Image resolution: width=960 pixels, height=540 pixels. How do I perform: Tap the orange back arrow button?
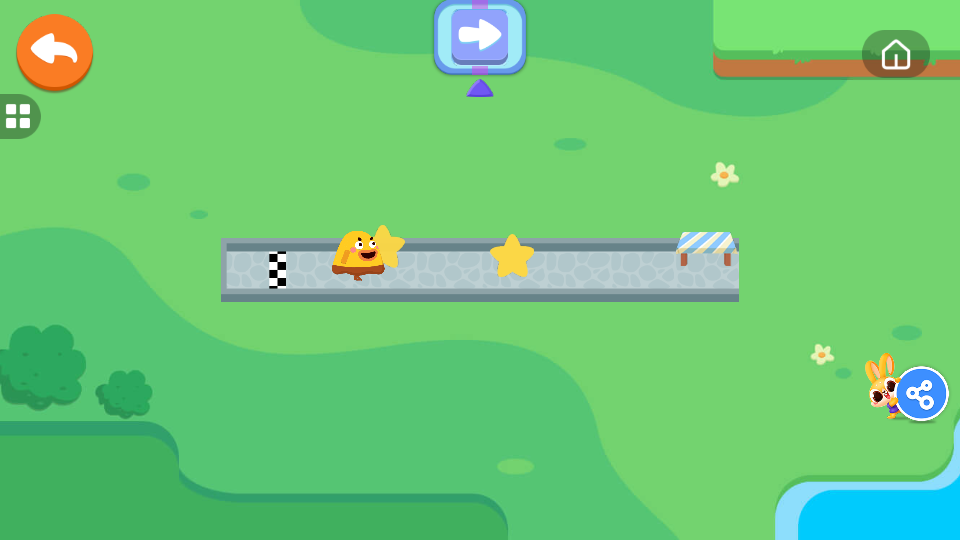pos(55,51)
